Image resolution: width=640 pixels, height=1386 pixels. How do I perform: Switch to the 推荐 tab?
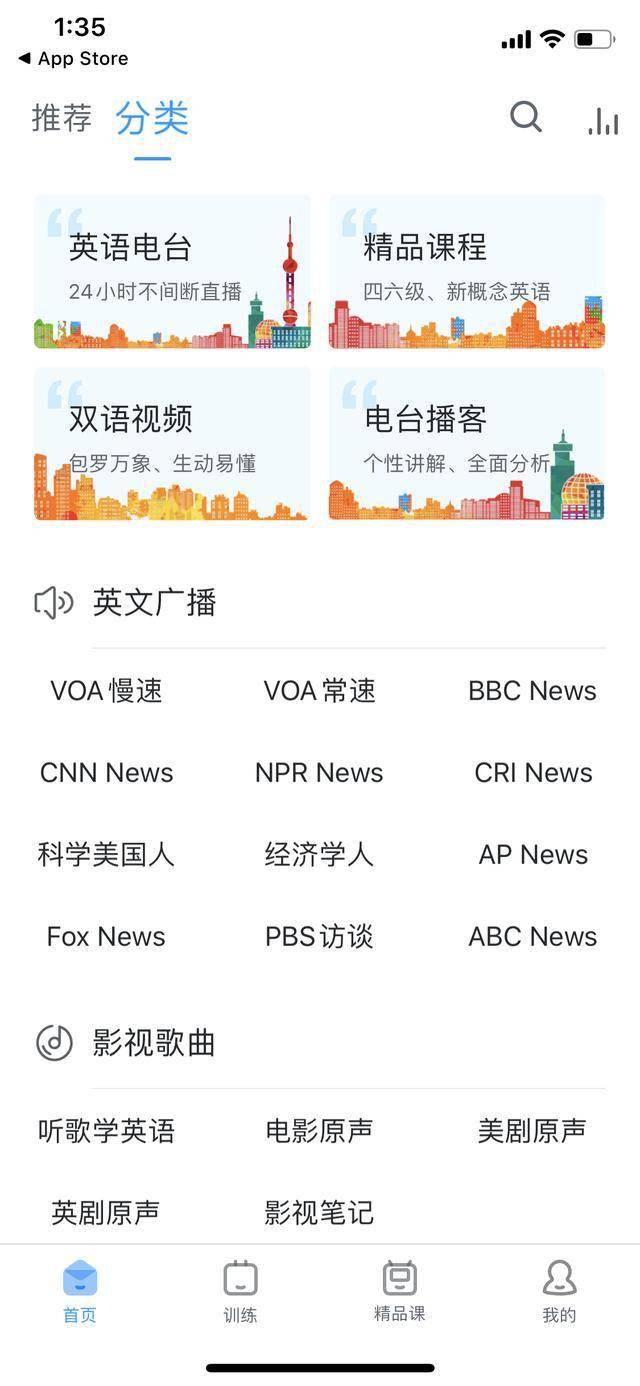62,118
